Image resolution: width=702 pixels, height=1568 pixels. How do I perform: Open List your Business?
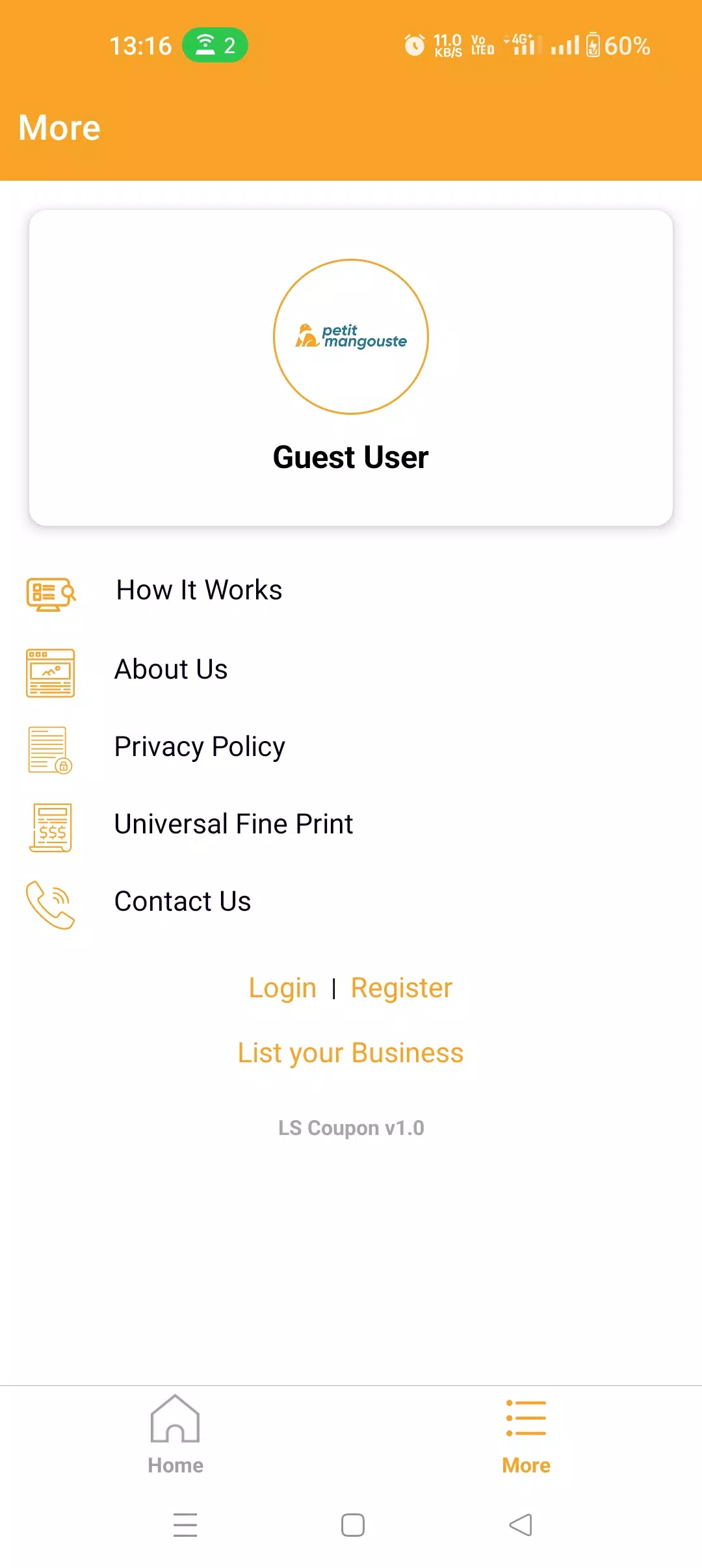[x=351, y=1053]
